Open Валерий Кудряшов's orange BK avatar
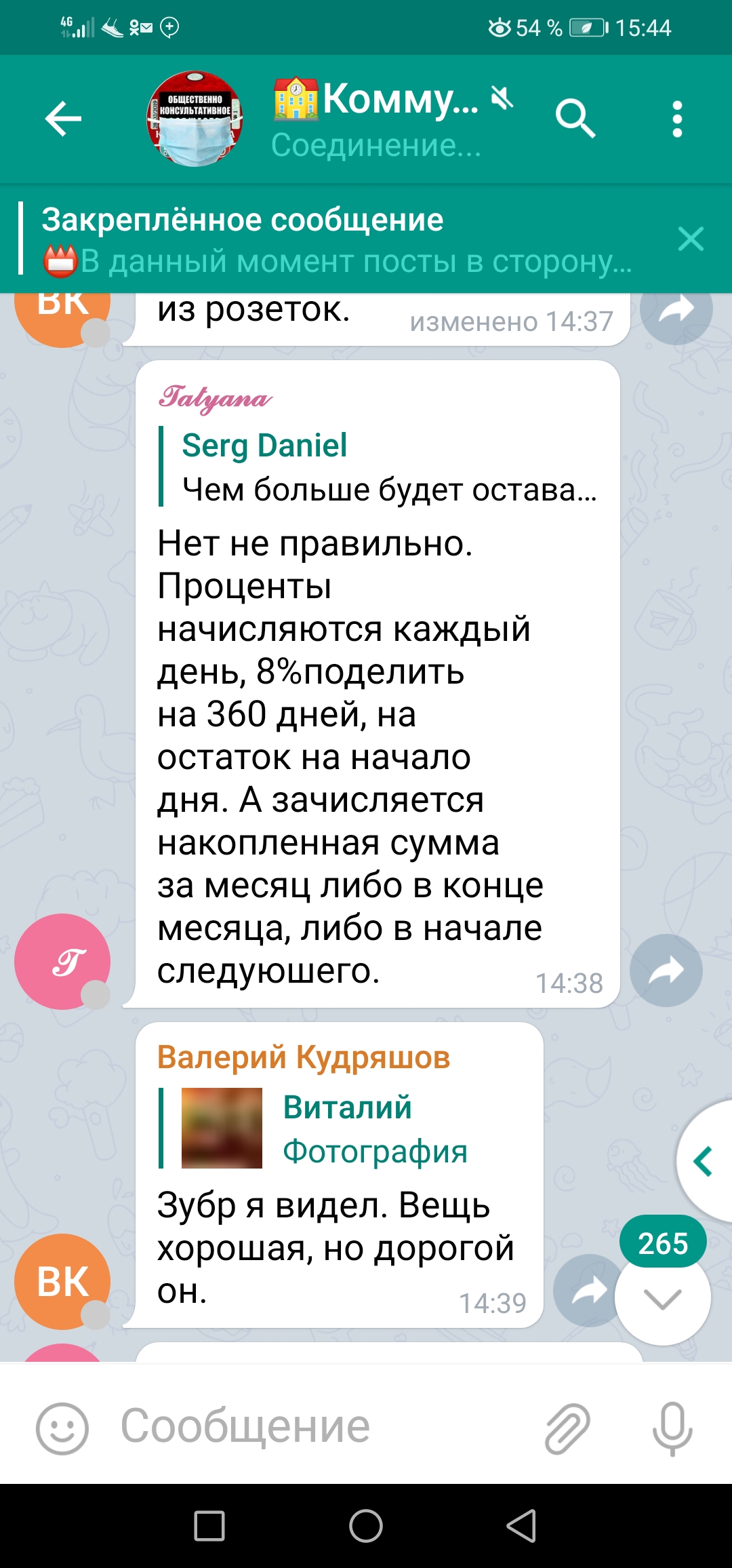The width and height of the screenshot is (732, 1568). click(x=62, y=1281)
